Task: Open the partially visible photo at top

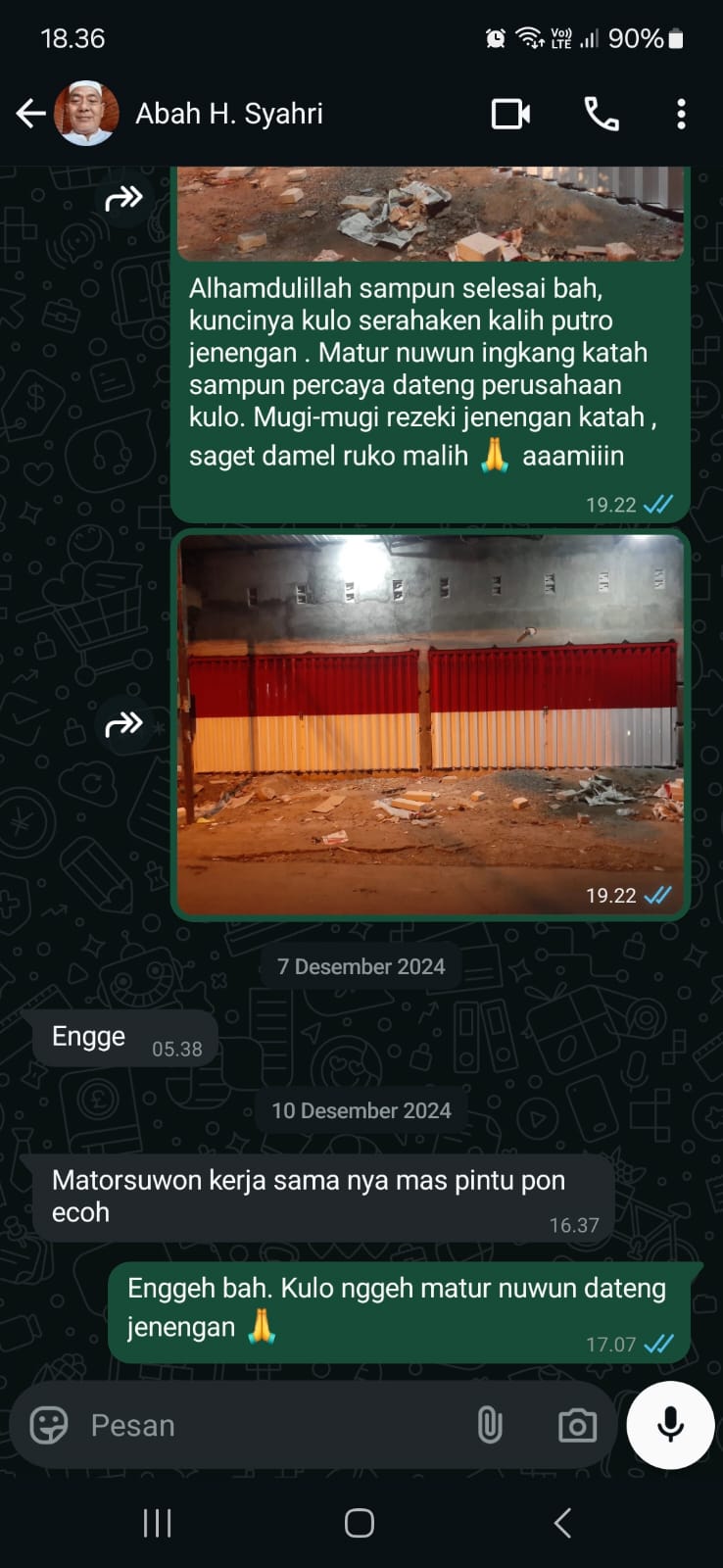Action: pyautogui.click(x=430, y=214)
